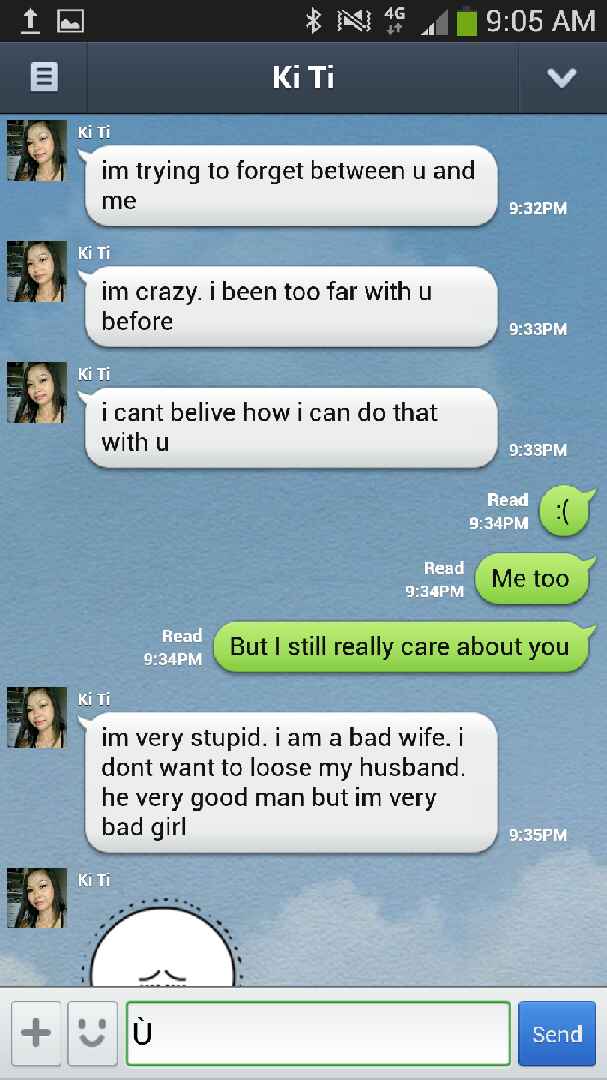Open the chat list menu icon
The width and height of the screenshot is (607, 1080).
[44, 77]
